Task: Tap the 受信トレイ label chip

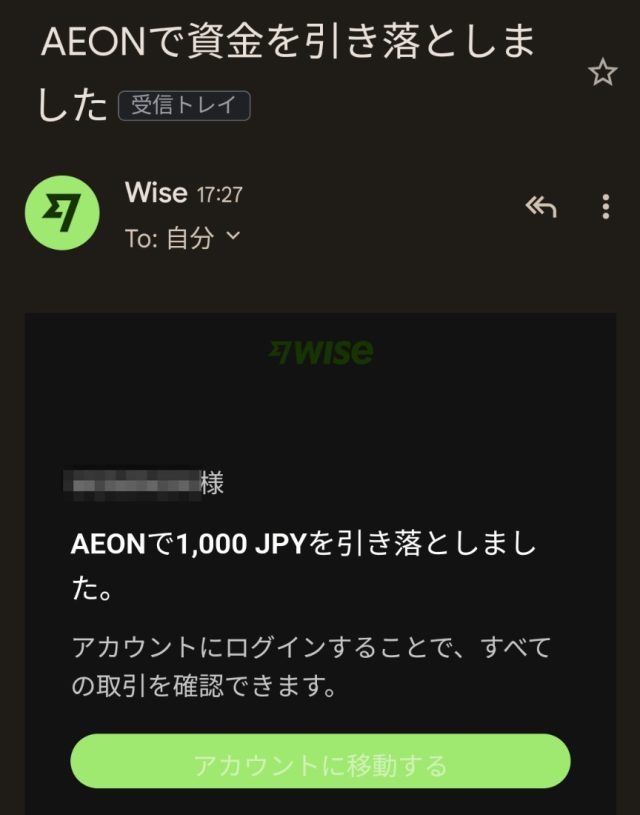Action: pyautogui.click(x=183, y=106)
